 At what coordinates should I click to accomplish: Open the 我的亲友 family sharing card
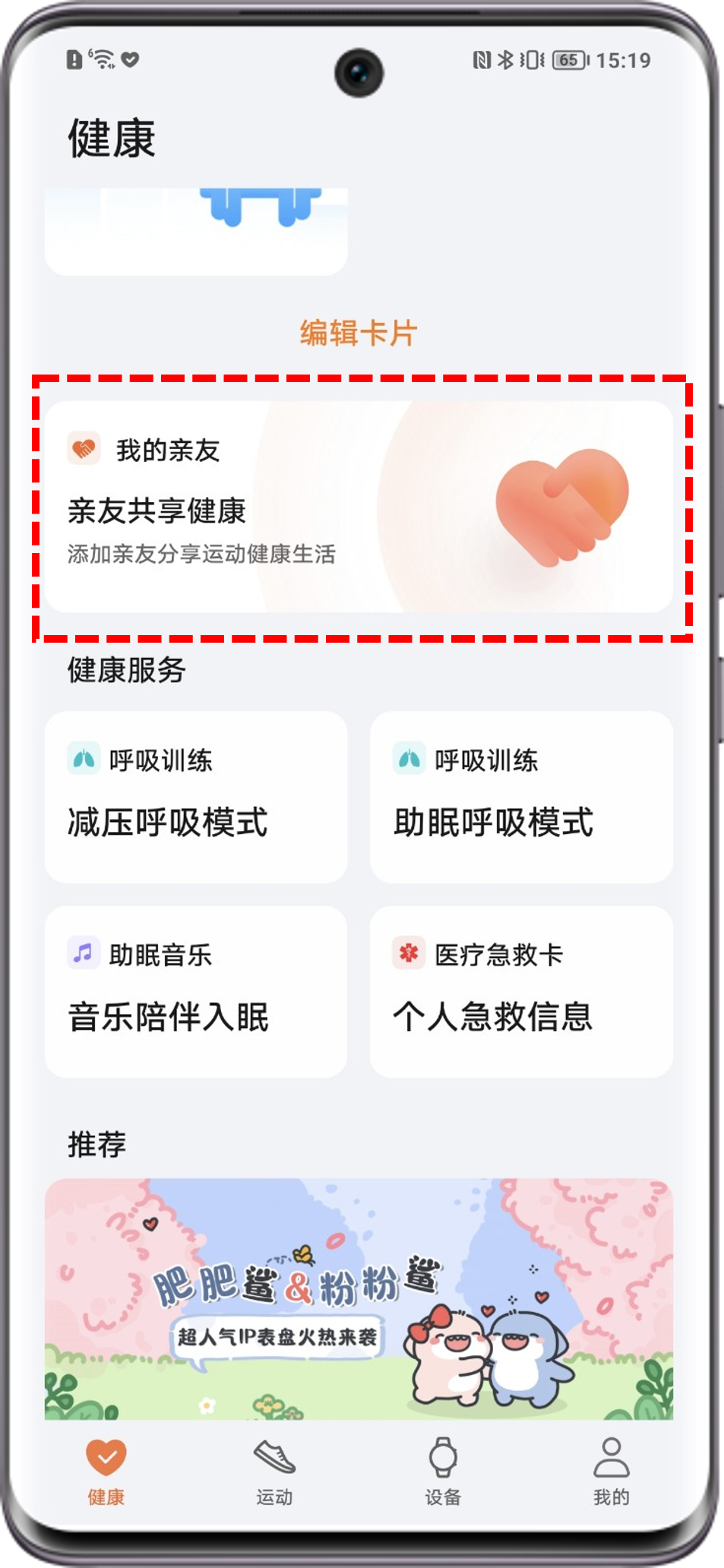point(358,507)
